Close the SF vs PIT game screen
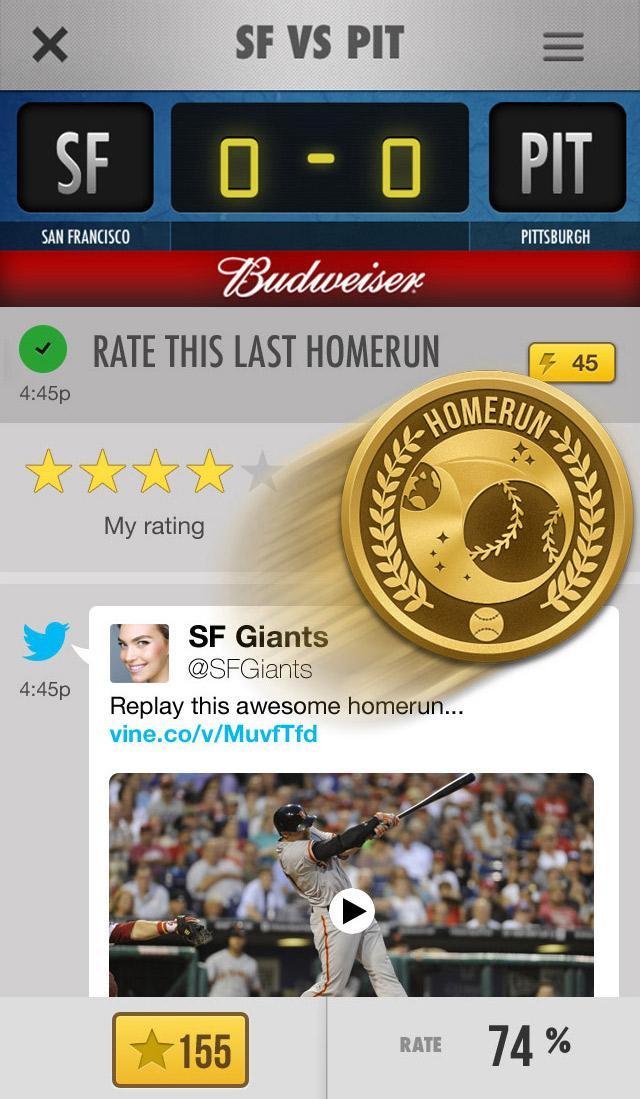The width and height of the screenshot is (640, 1099). tap(50, 45)
